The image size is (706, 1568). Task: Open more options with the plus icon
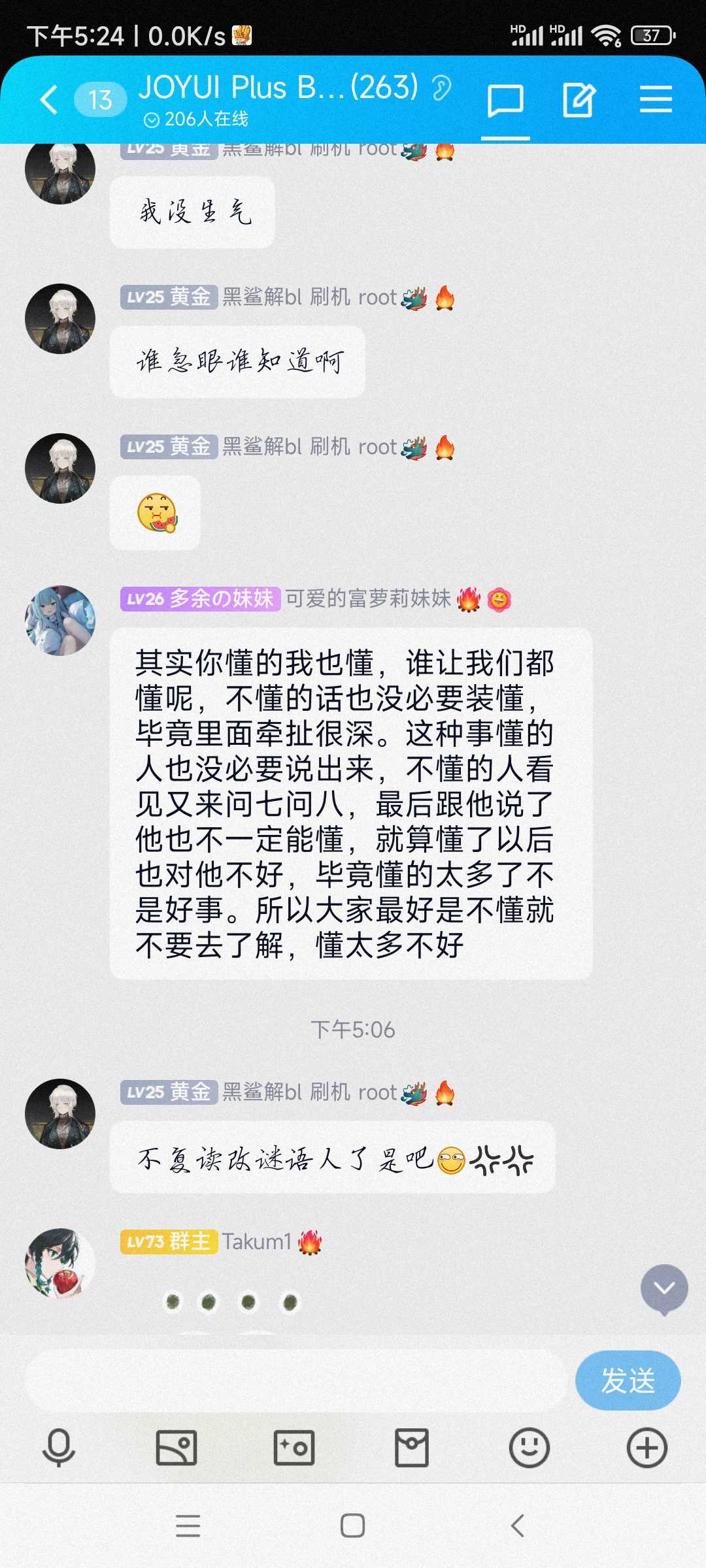point(647,1448)
